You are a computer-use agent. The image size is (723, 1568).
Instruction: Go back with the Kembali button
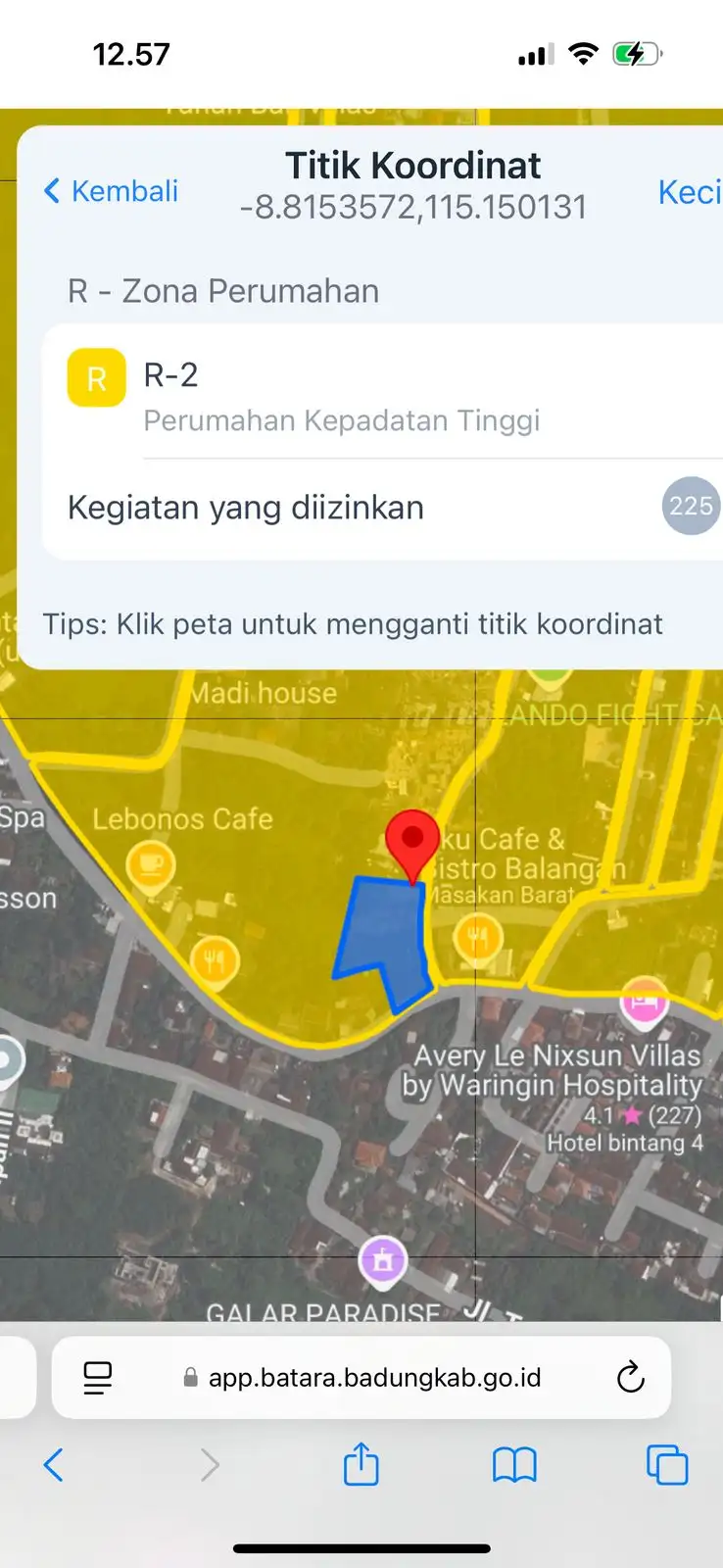tap(111, 191)
